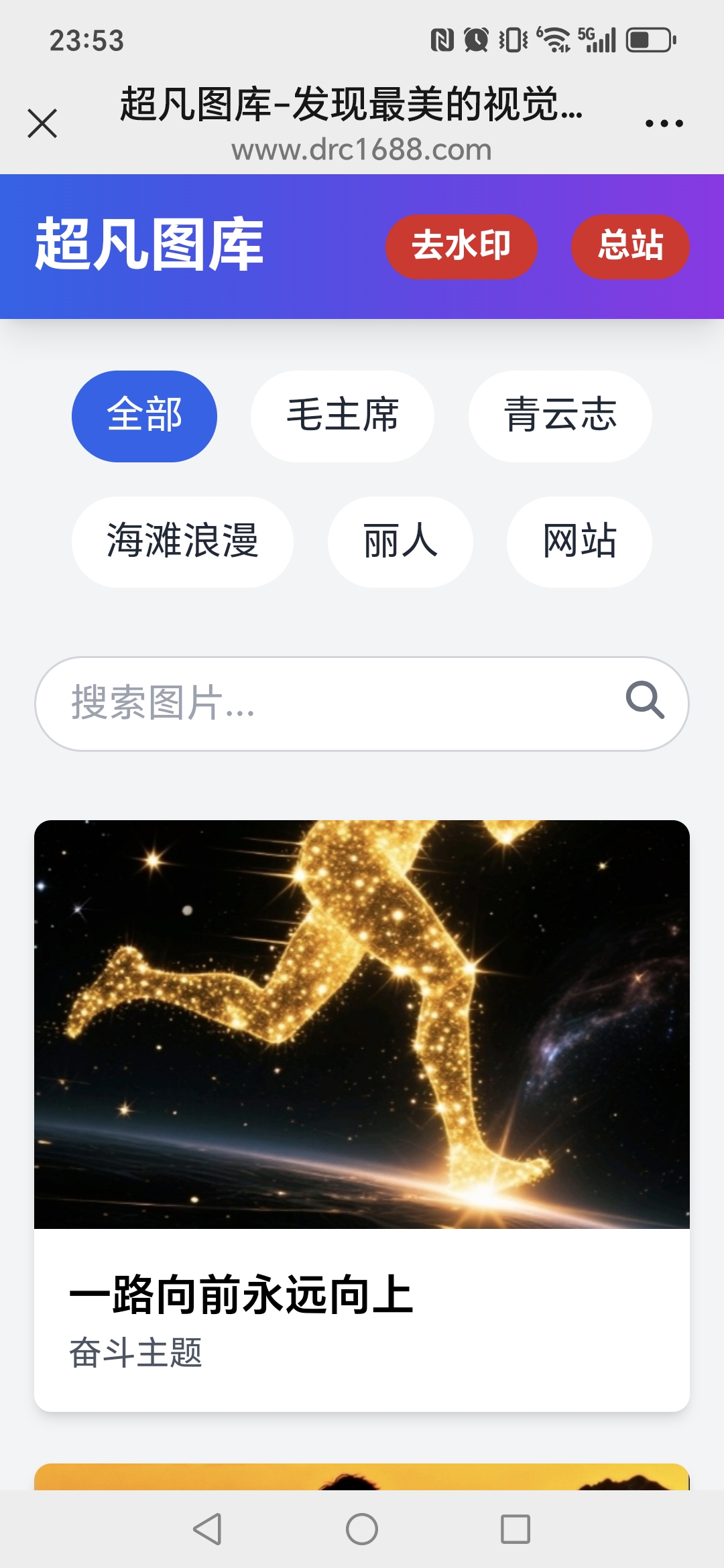
Task: Filter by 毛主席 category
Action: [x=342, y=415]
